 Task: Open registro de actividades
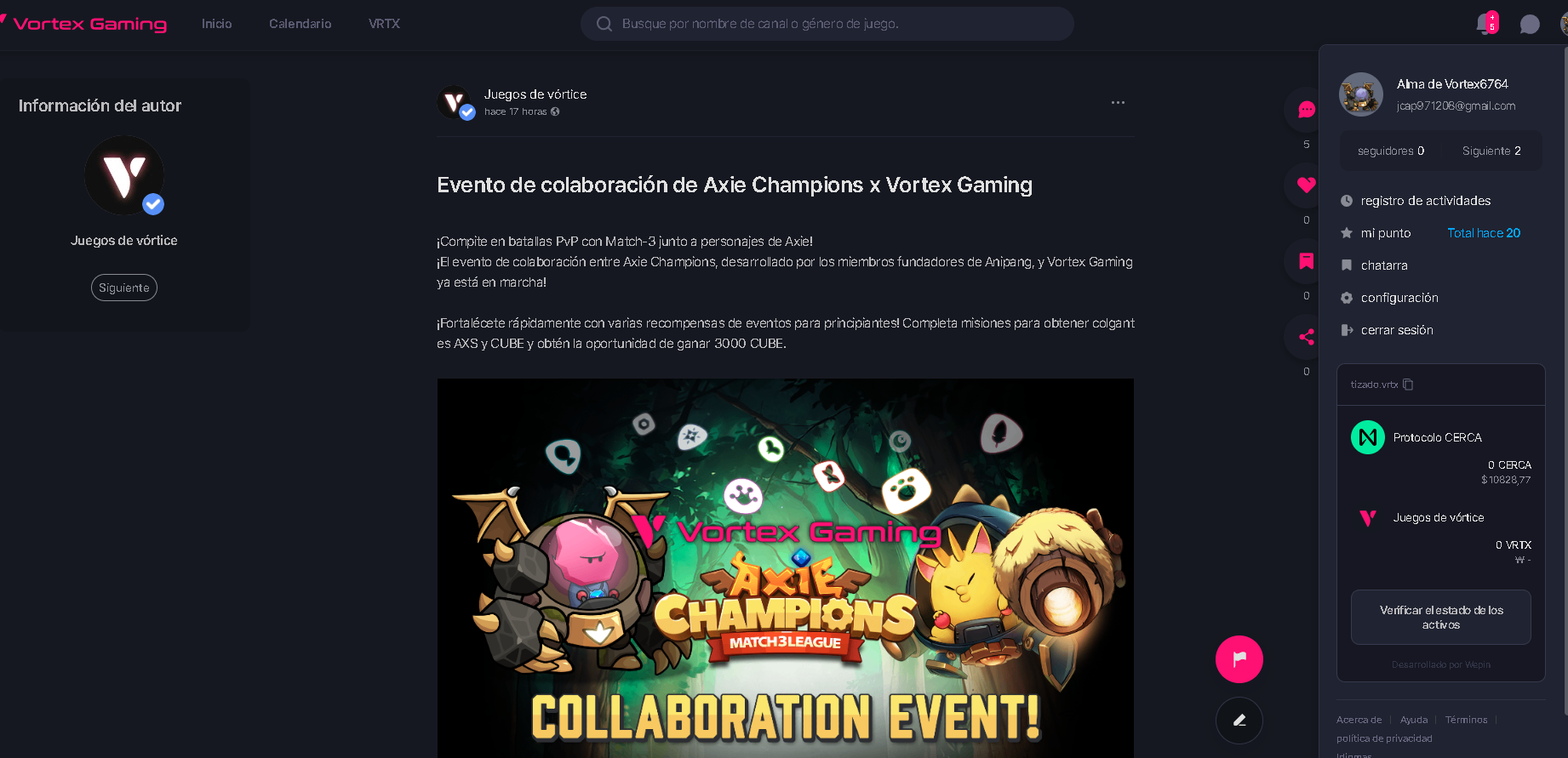1425,201
